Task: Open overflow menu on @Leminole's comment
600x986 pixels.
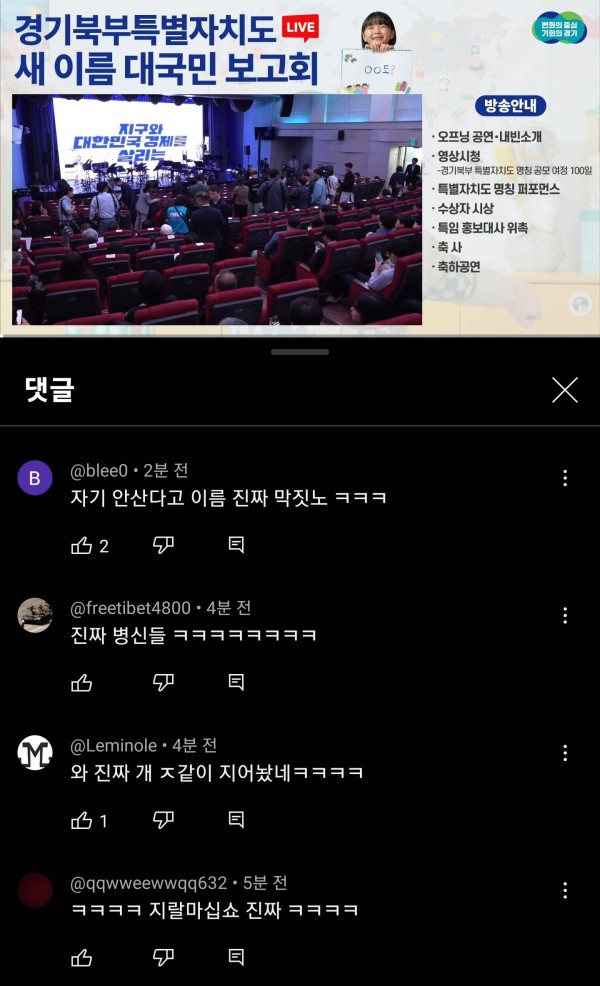Action: click(566, 752)
